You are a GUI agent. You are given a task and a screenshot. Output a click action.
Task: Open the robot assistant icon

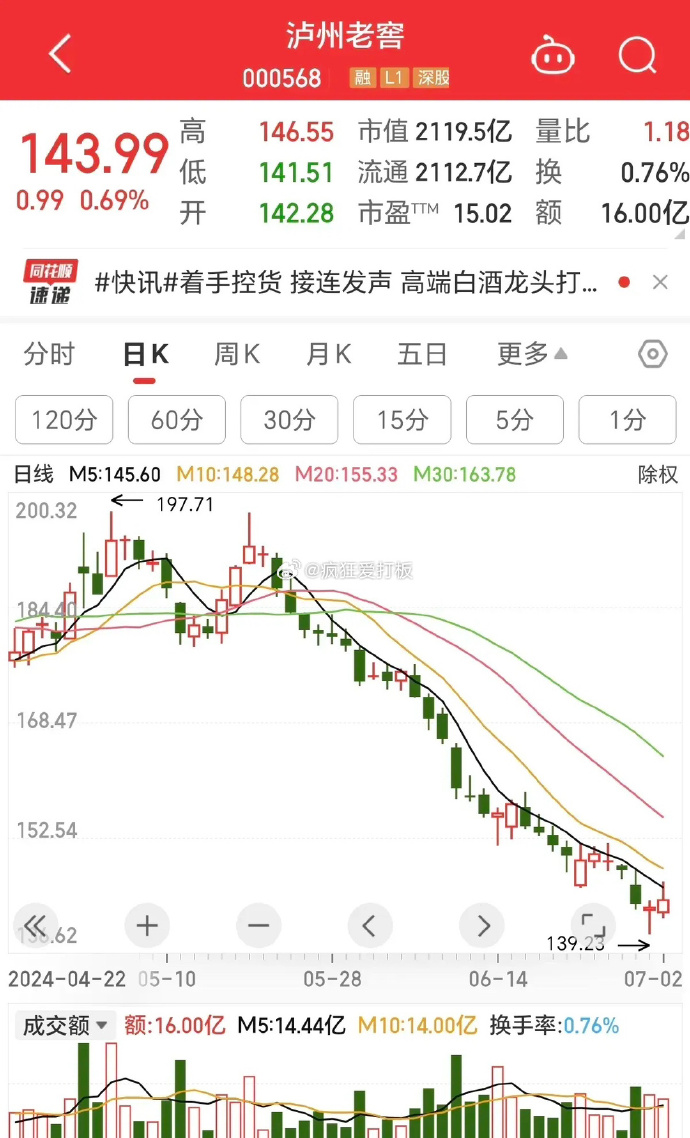point(553,54)
